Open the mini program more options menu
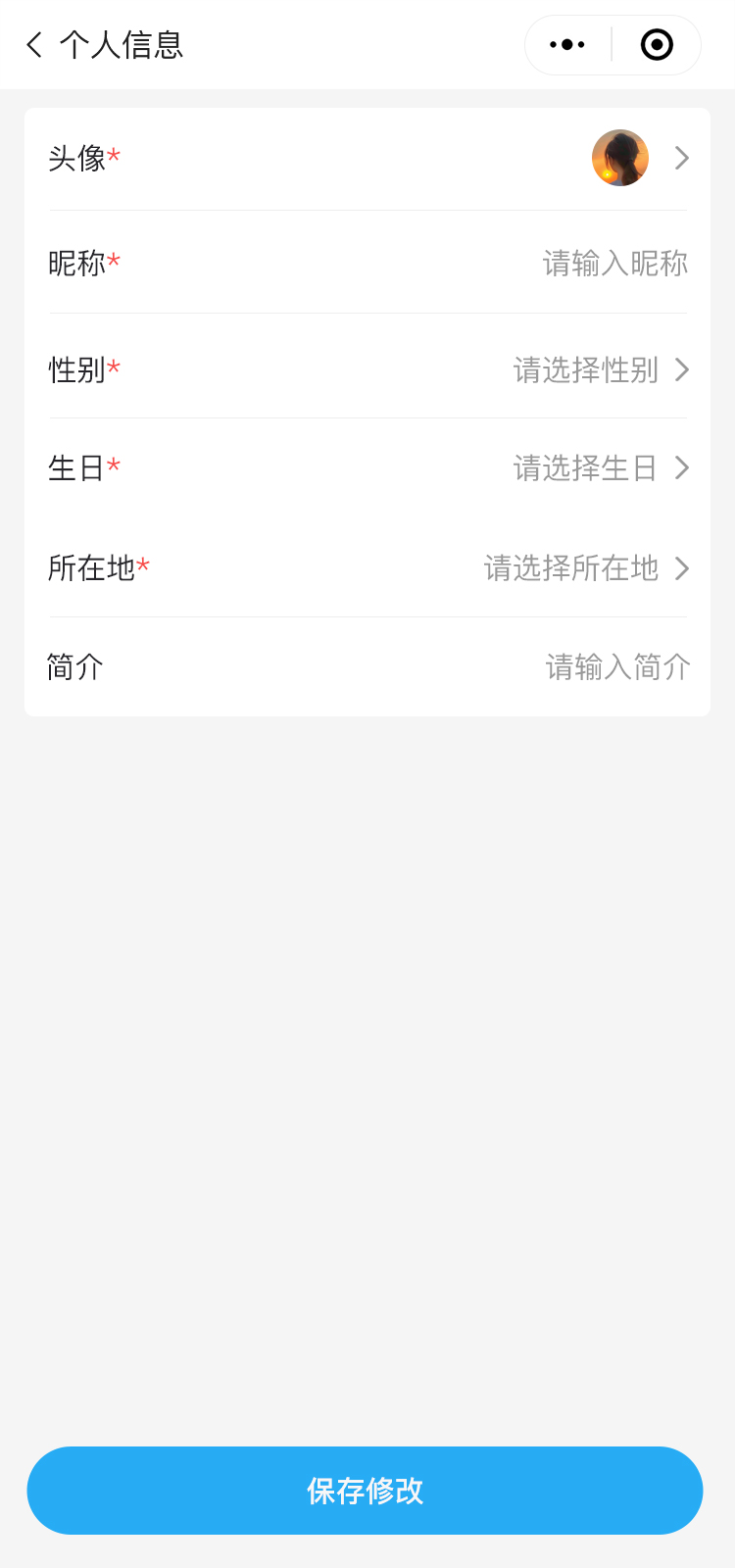Screen dimensions: 735x1568 (x=567, y=45)
